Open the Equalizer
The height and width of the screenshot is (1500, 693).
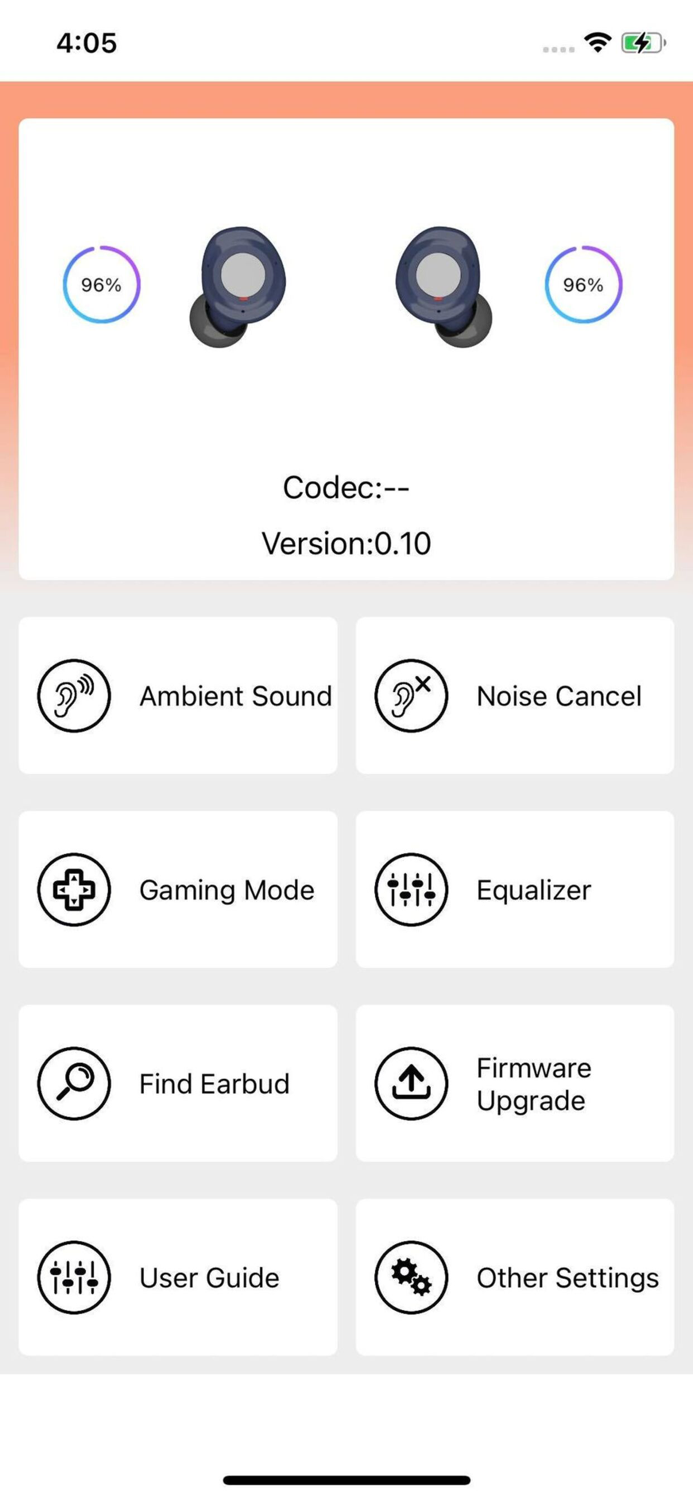[515, 889]
